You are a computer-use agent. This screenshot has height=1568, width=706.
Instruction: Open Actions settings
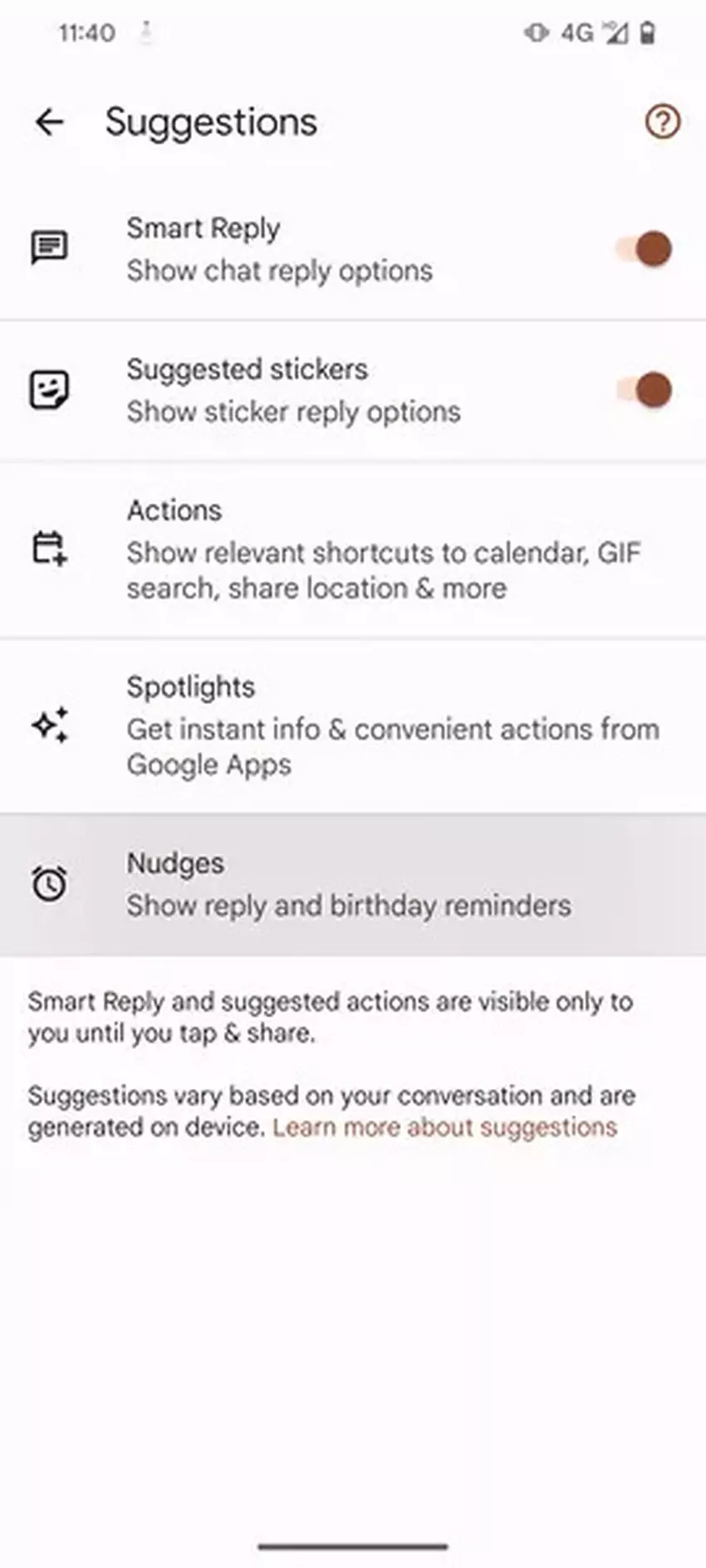coord(353,550)
